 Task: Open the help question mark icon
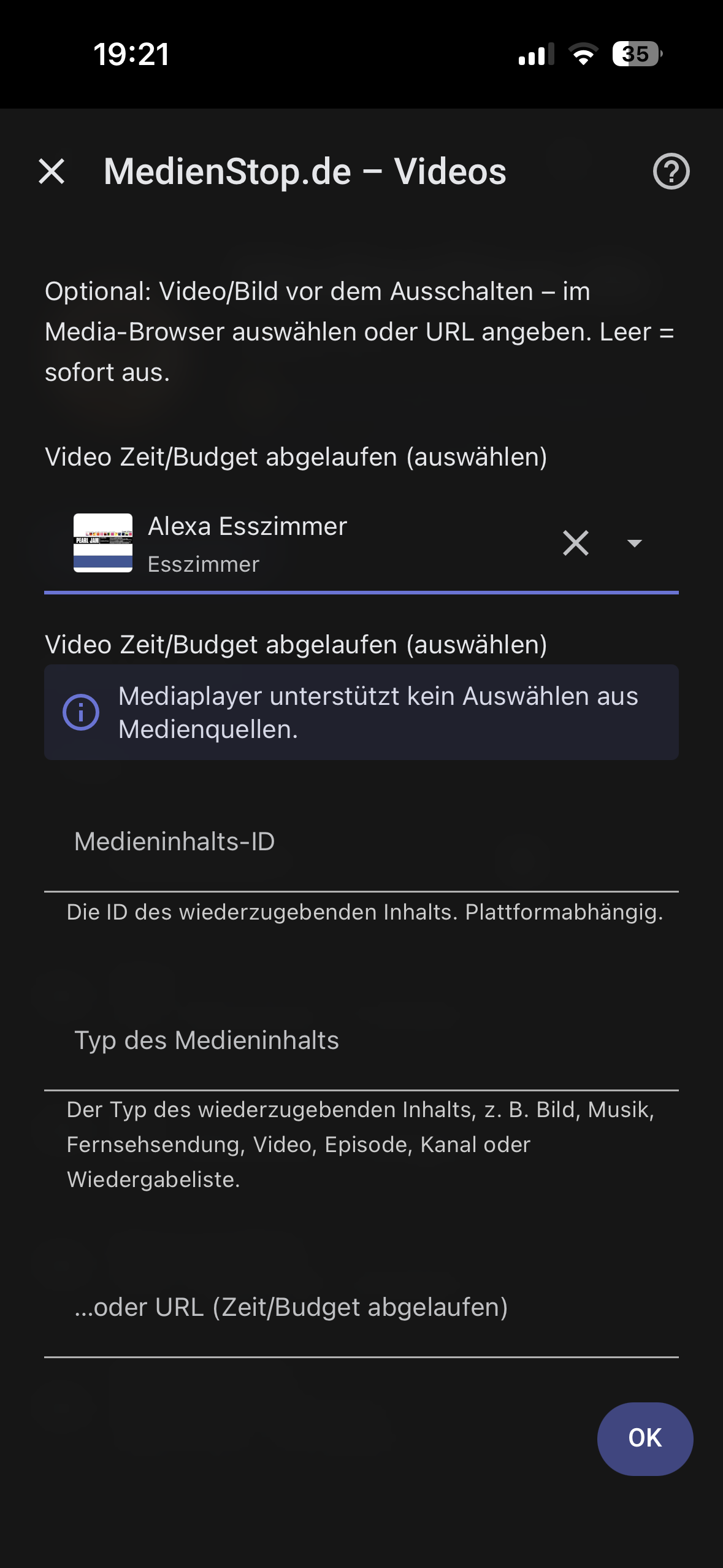pyautogui.click(x=671, y=171)
